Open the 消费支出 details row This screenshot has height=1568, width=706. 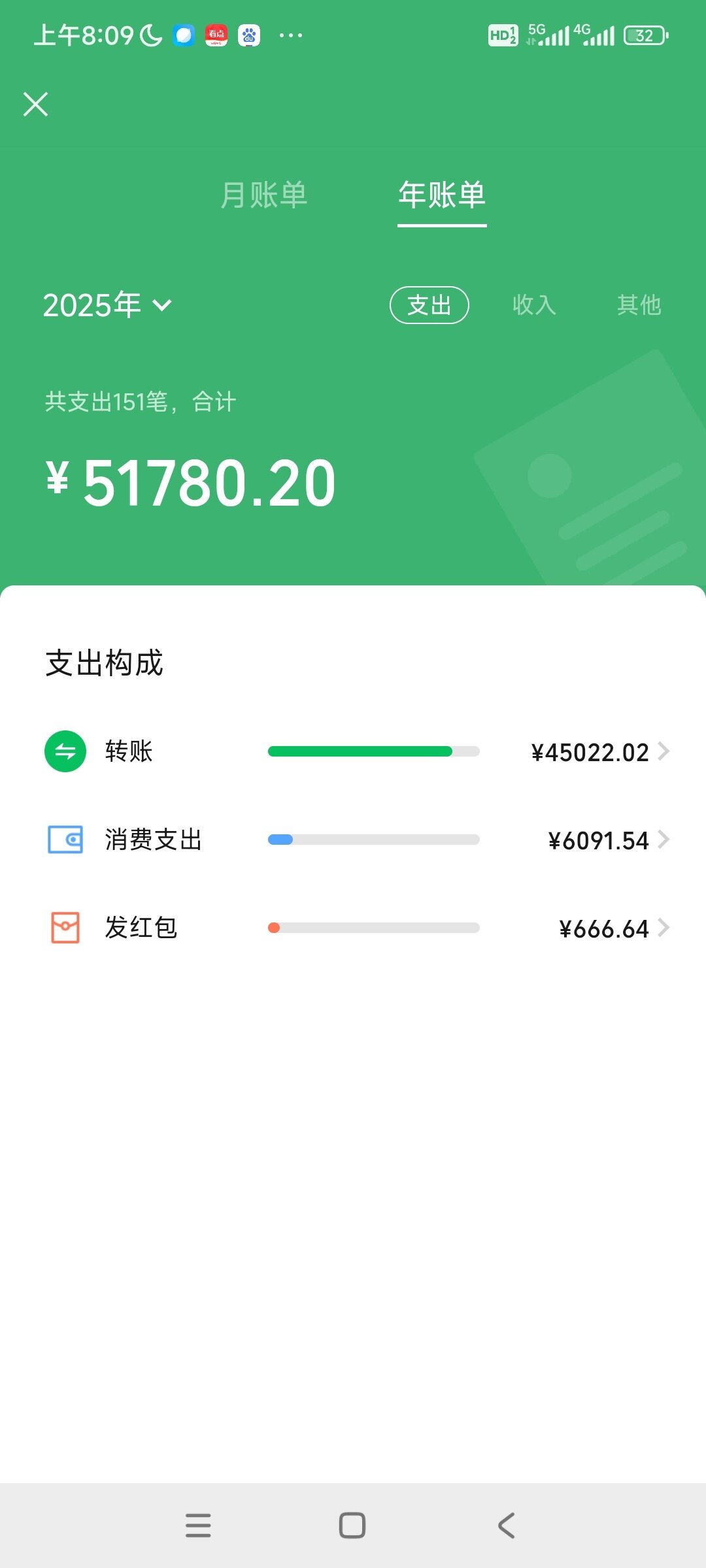click(353, 840)
